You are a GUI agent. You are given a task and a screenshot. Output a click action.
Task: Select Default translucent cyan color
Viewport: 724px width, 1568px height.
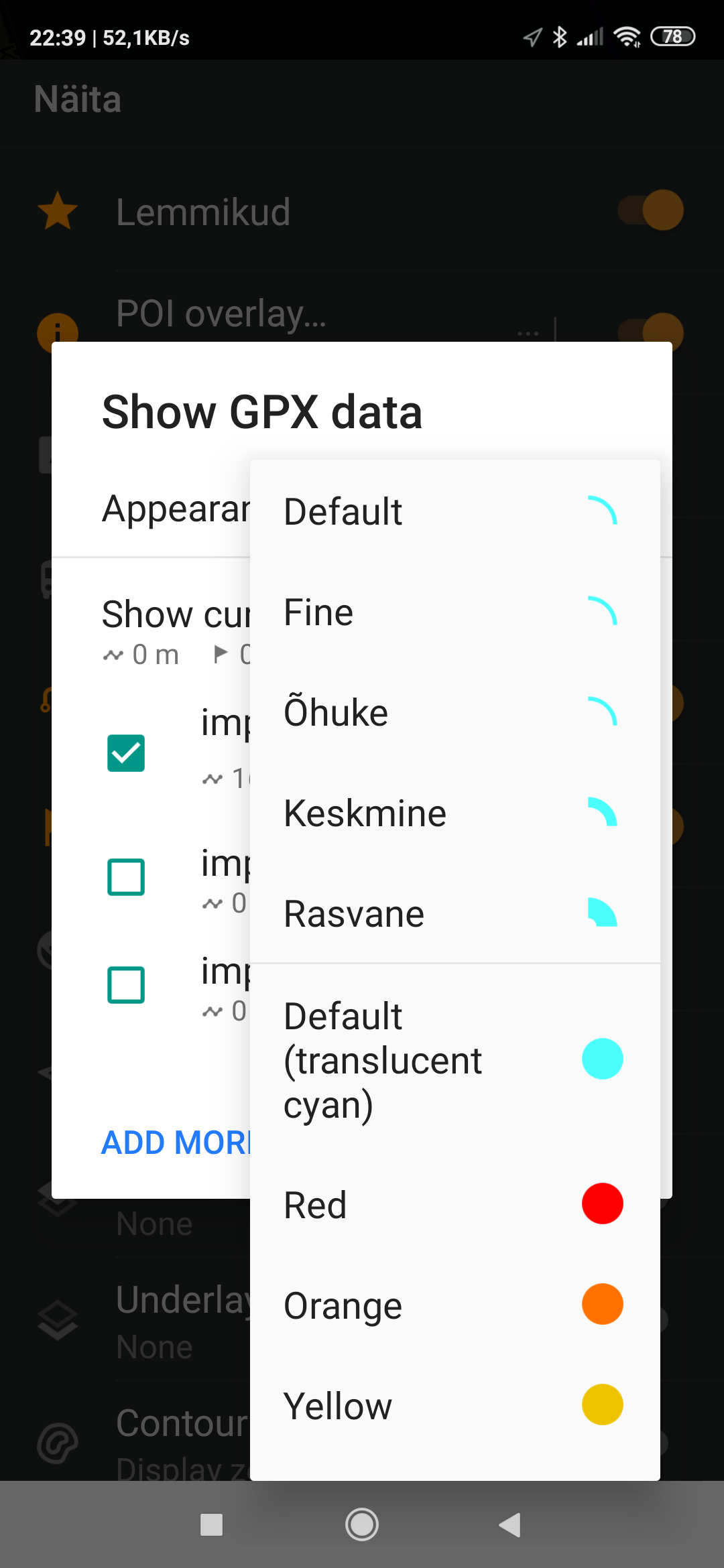click(455, 1060)
